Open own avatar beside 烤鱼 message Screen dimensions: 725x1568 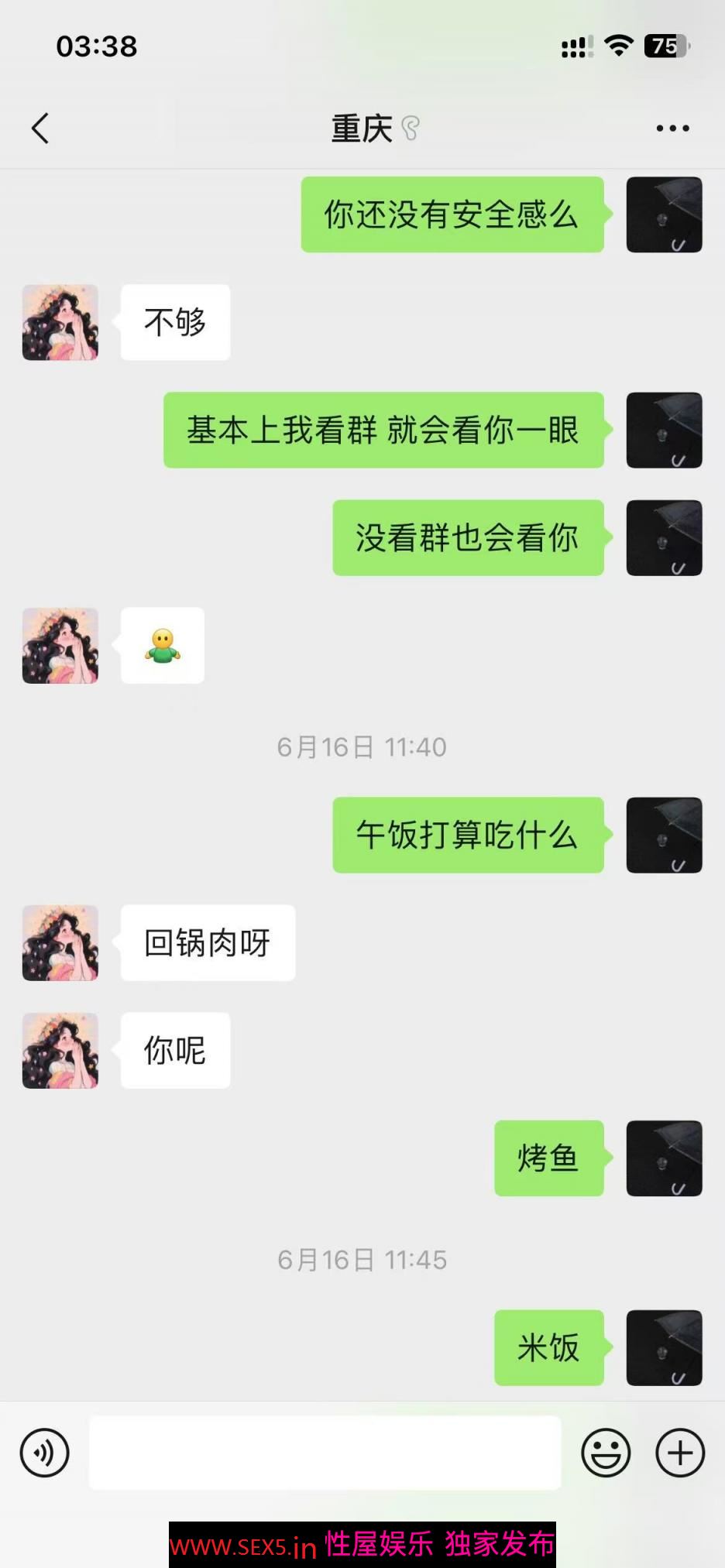coord(664,1158)
